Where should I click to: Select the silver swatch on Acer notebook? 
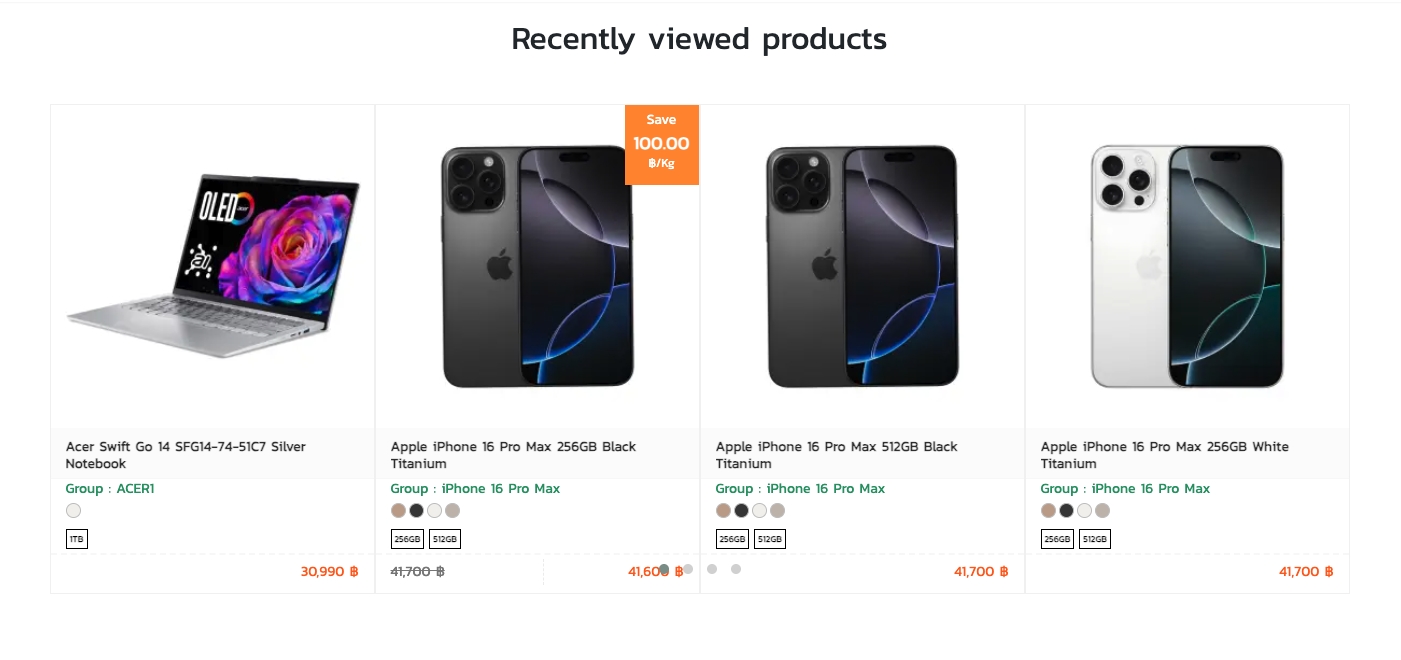[74, 511]
